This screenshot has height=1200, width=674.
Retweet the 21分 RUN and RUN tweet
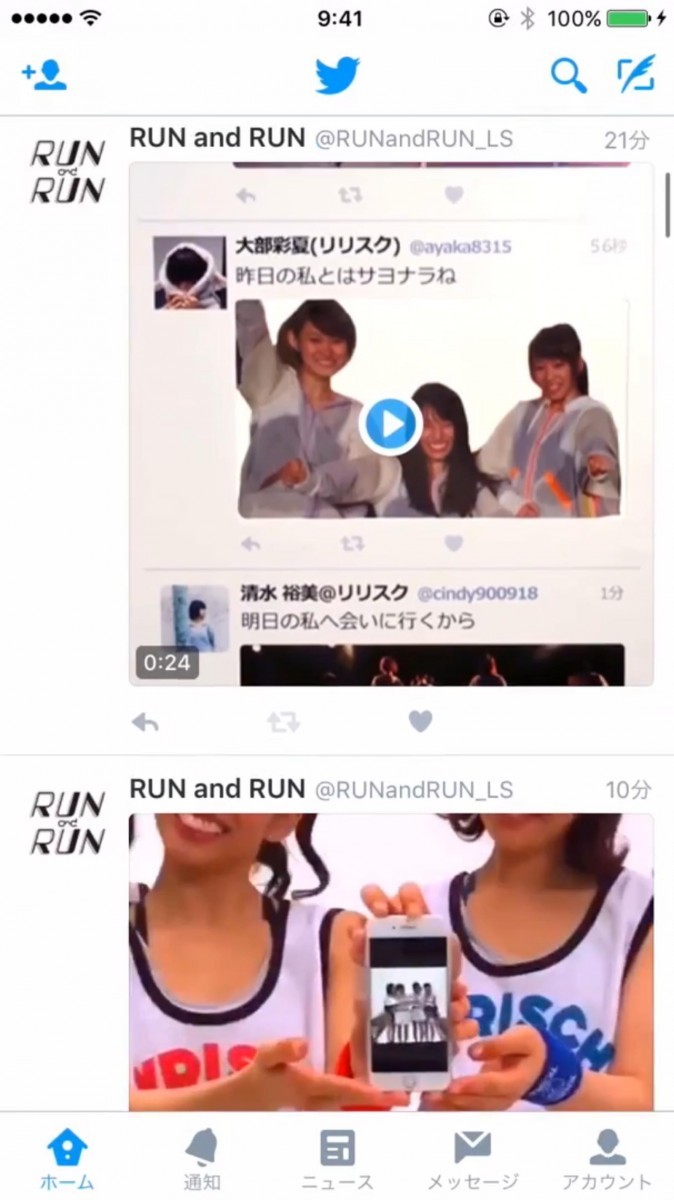(283, 722)
